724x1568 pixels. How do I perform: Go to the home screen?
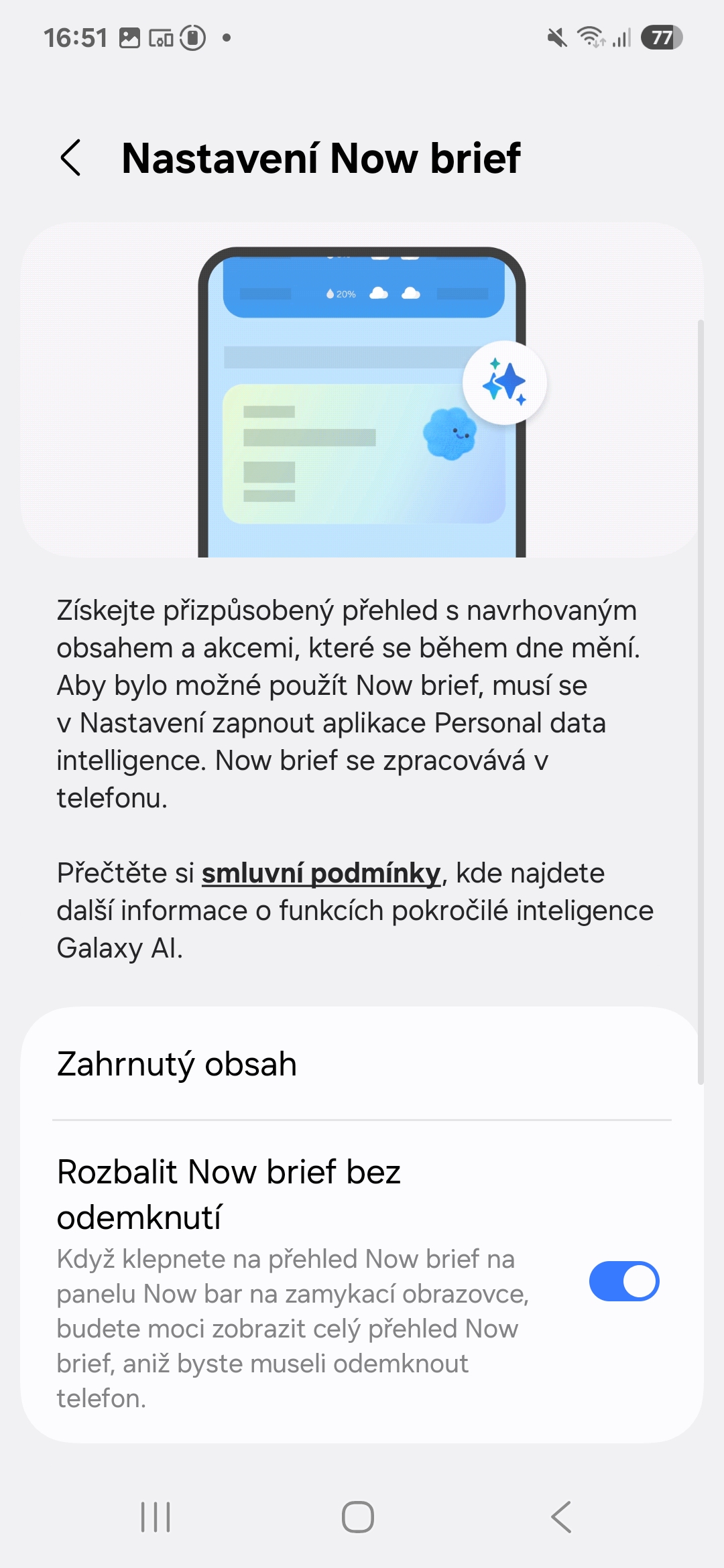point(358,1517)
